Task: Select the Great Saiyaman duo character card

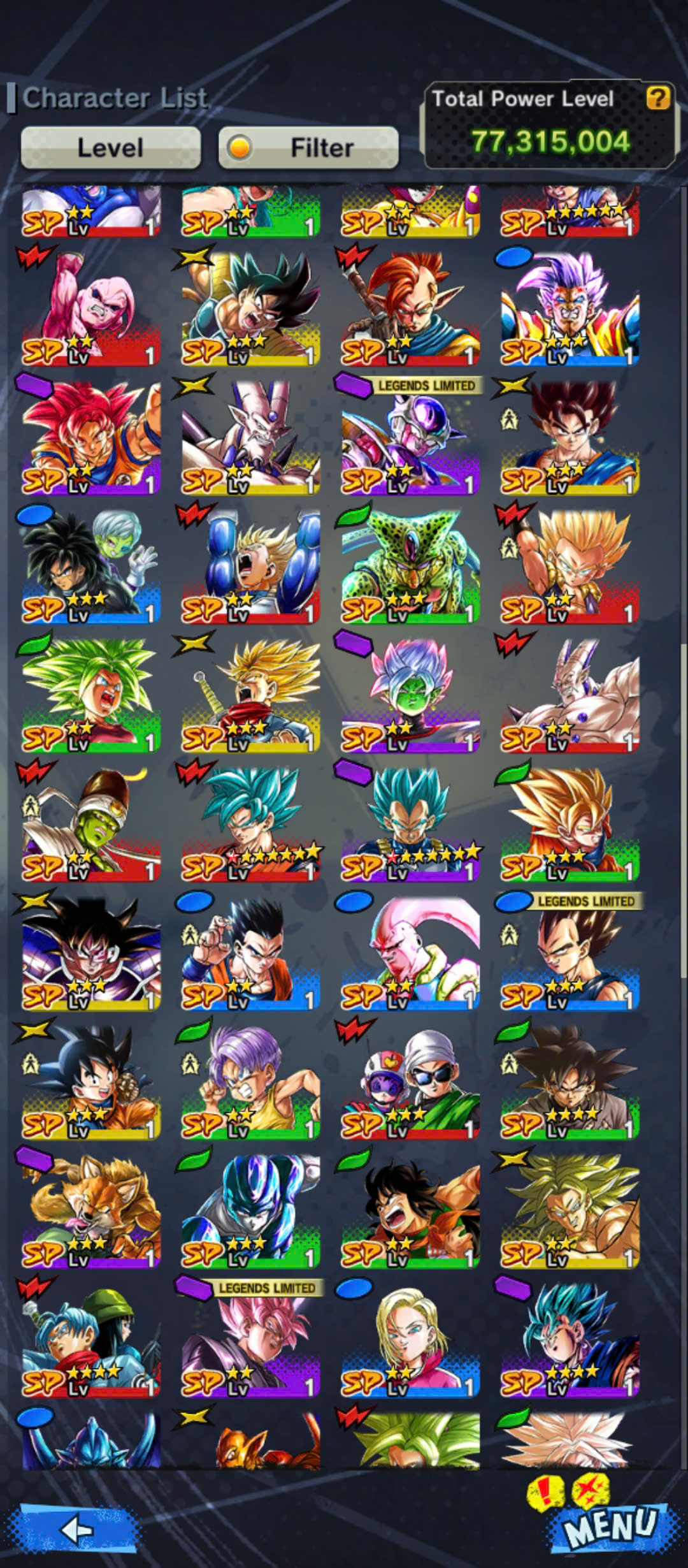Action: point(410,1081)
